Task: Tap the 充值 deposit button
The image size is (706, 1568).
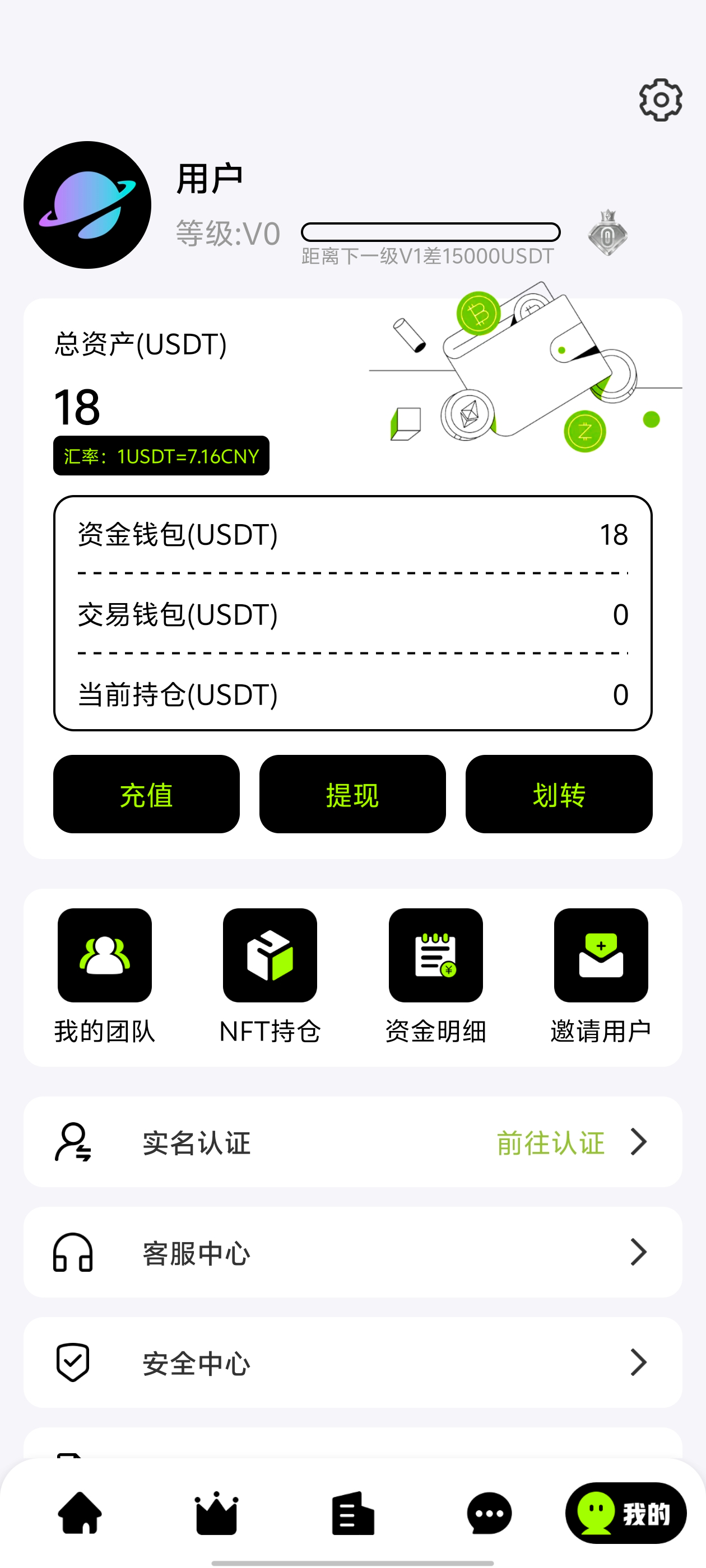Action: click(x=146, y=794)
